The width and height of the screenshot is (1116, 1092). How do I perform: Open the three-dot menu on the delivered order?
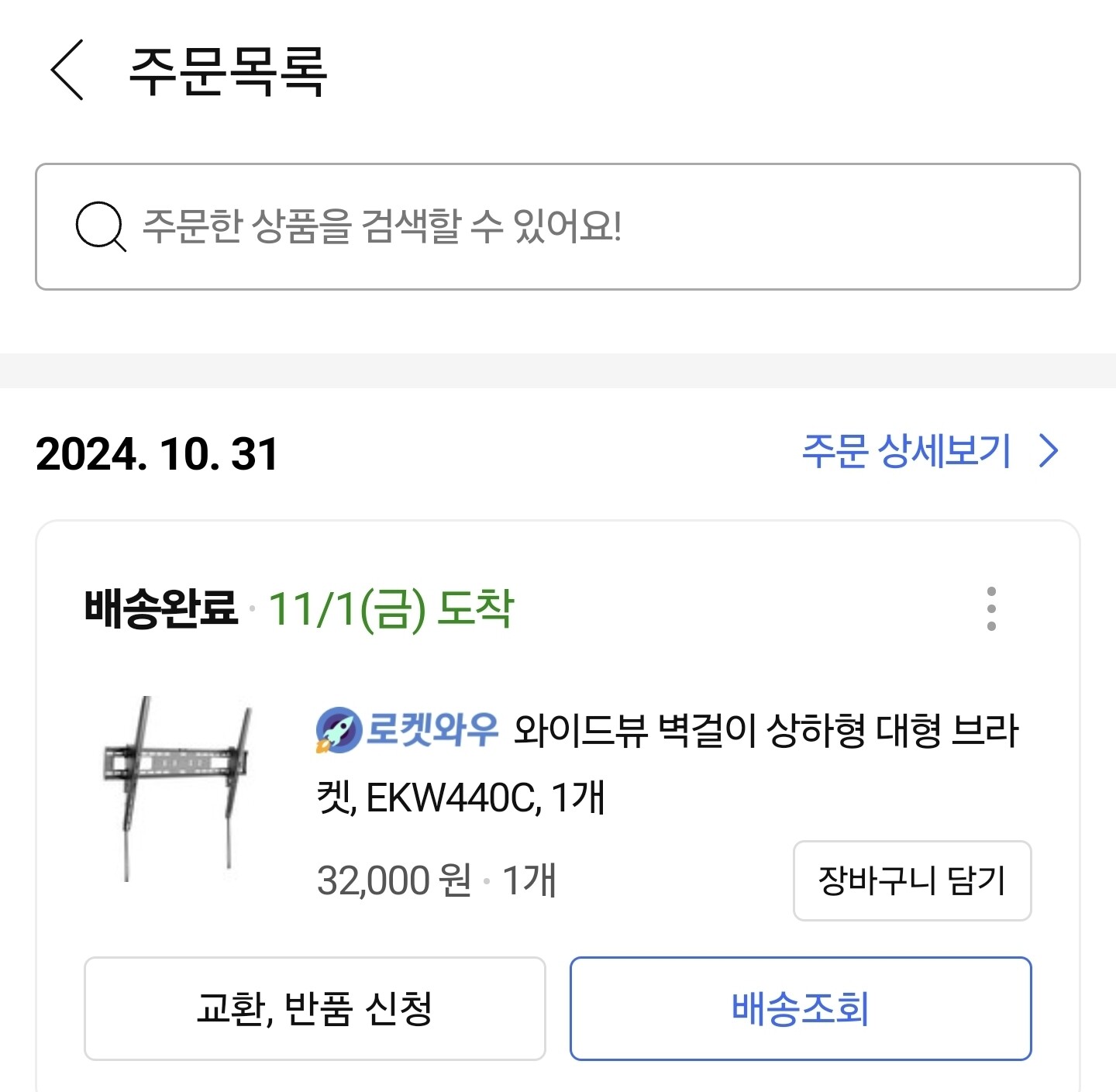coord(991,609)
